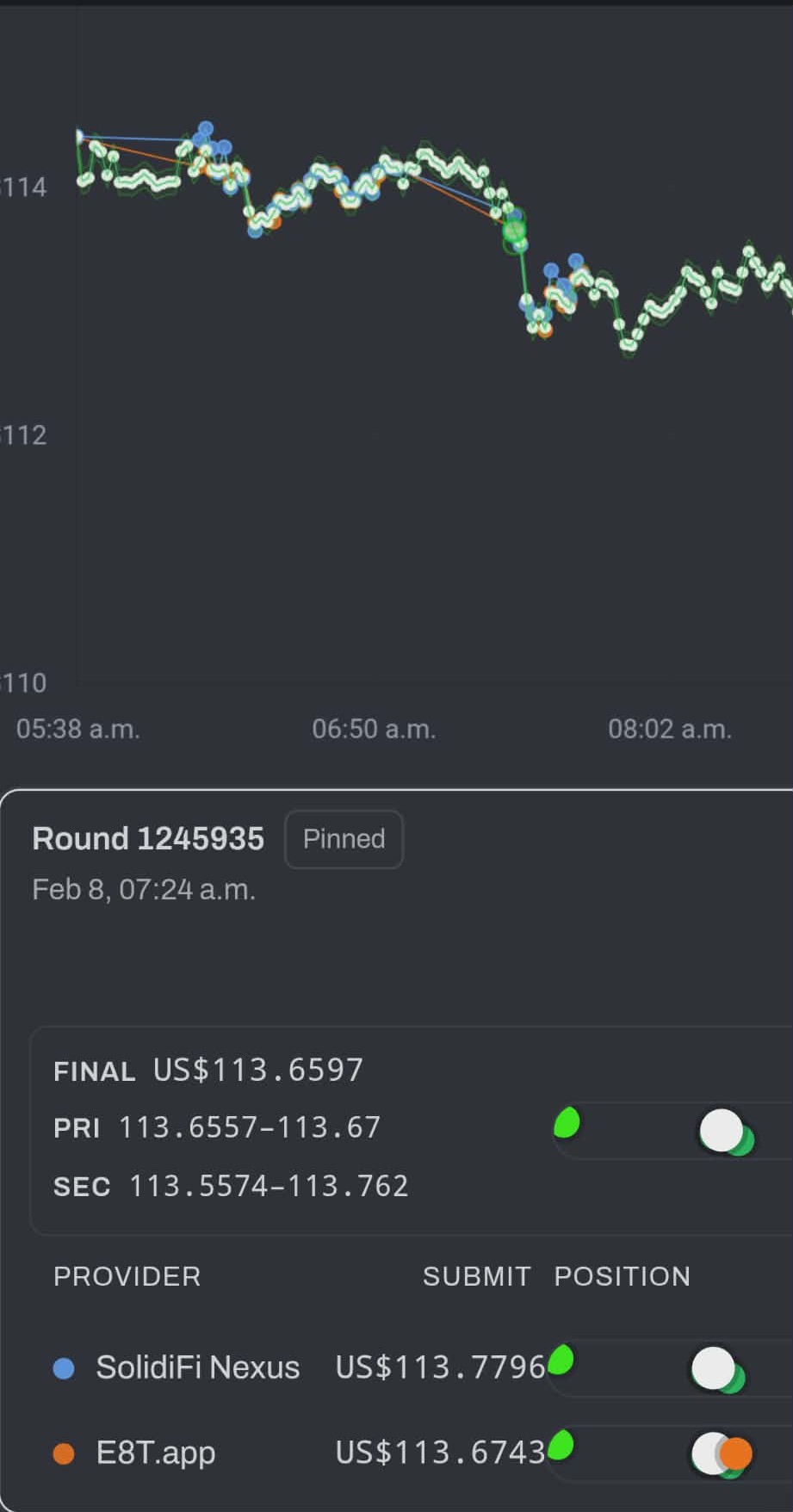Select the SolidiFi Nexus provider row
This screenshot has width=793, height=1512.
click(197, 1367)
